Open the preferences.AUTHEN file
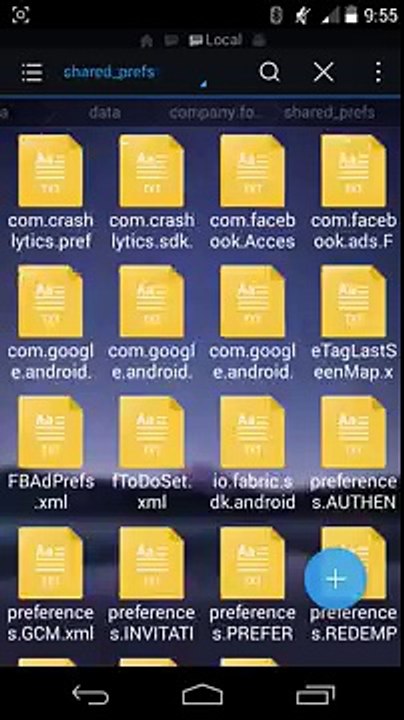Screen dimensions: 404x720 tap(353, 454)
